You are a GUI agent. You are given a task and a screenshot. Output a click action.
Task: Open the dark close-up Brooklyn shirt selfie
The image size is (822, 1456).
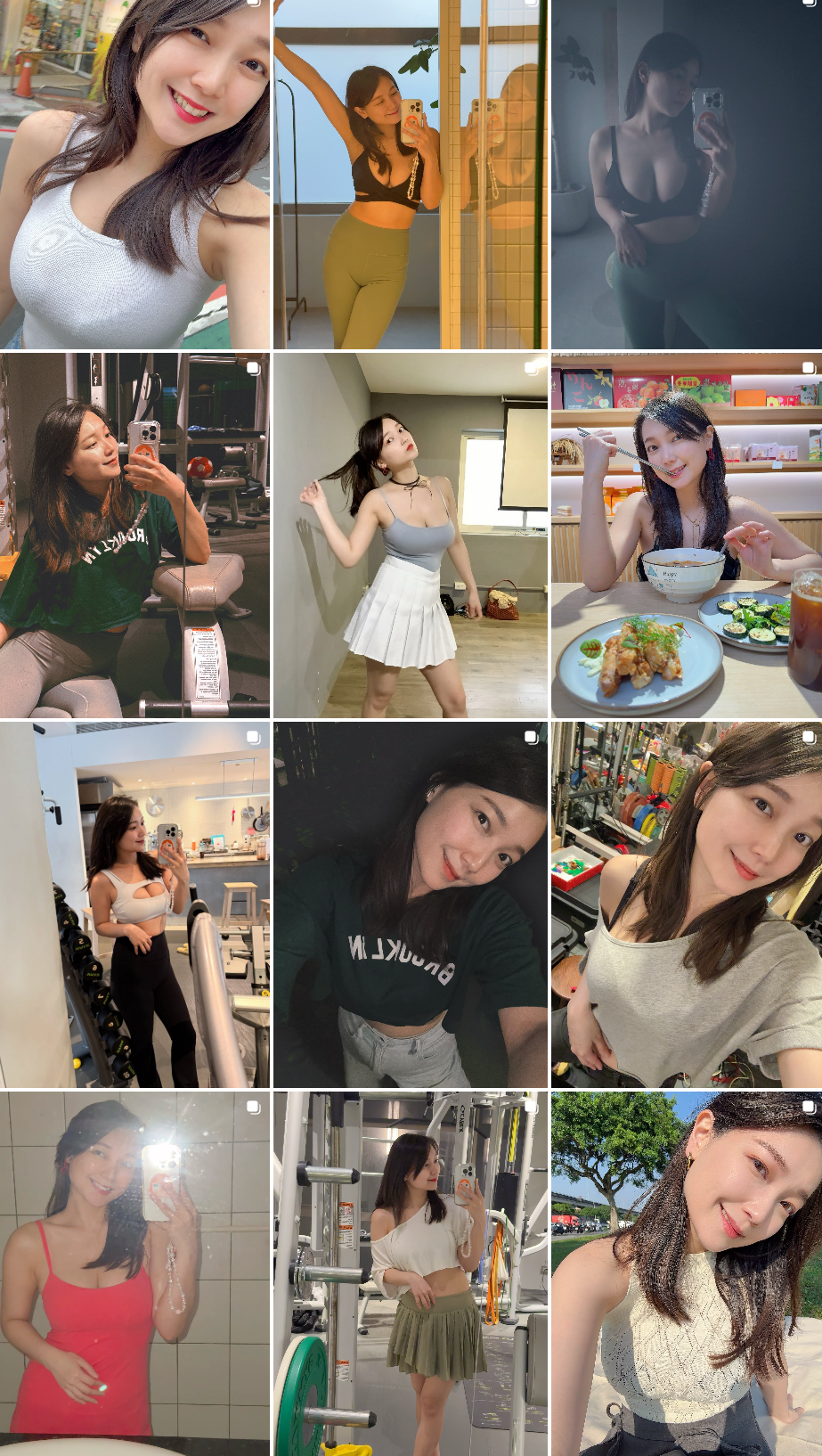410,904
